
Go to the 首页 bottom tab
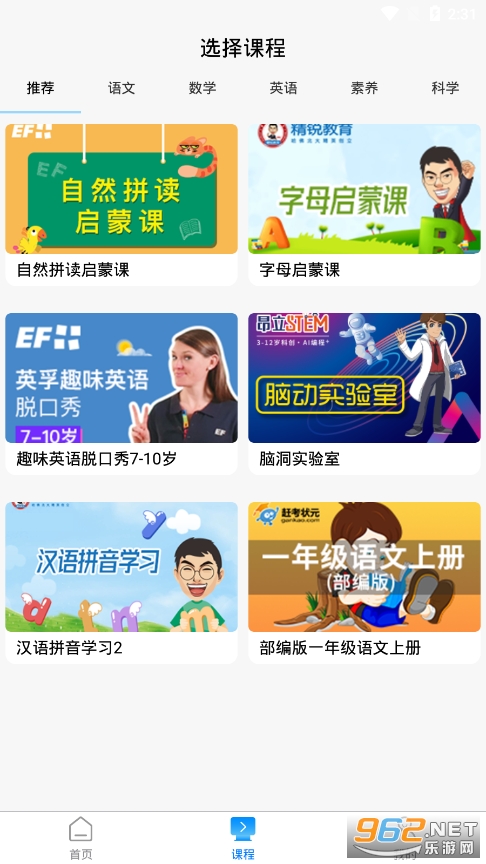pyautogui.click(x=80, y=838)
